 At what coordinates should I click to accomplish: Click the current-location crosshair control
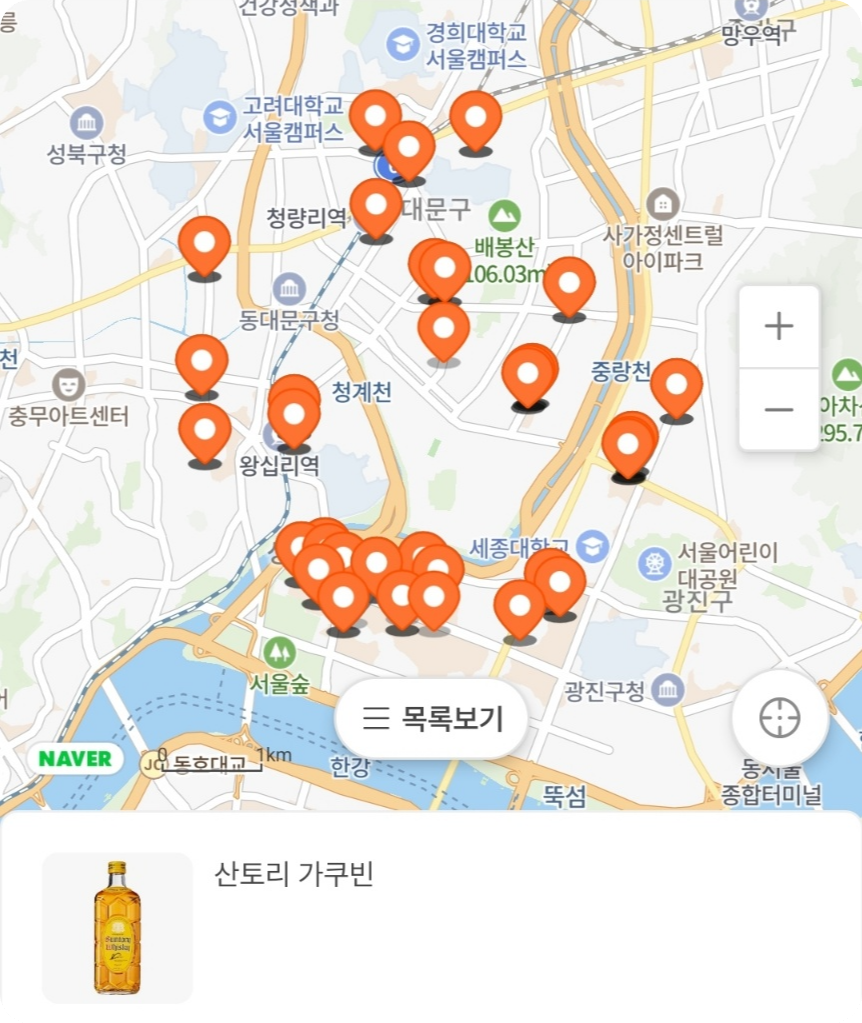click(x=779, y=717)
